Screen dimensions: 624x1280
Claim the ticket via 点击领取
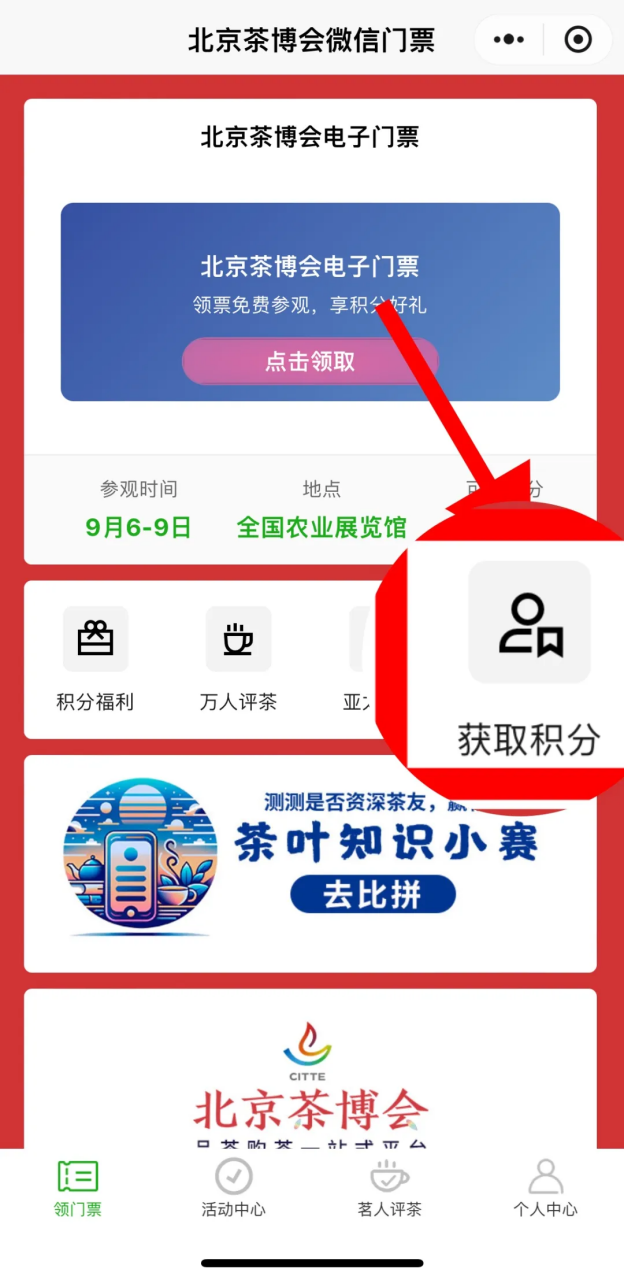click(310, 361)
